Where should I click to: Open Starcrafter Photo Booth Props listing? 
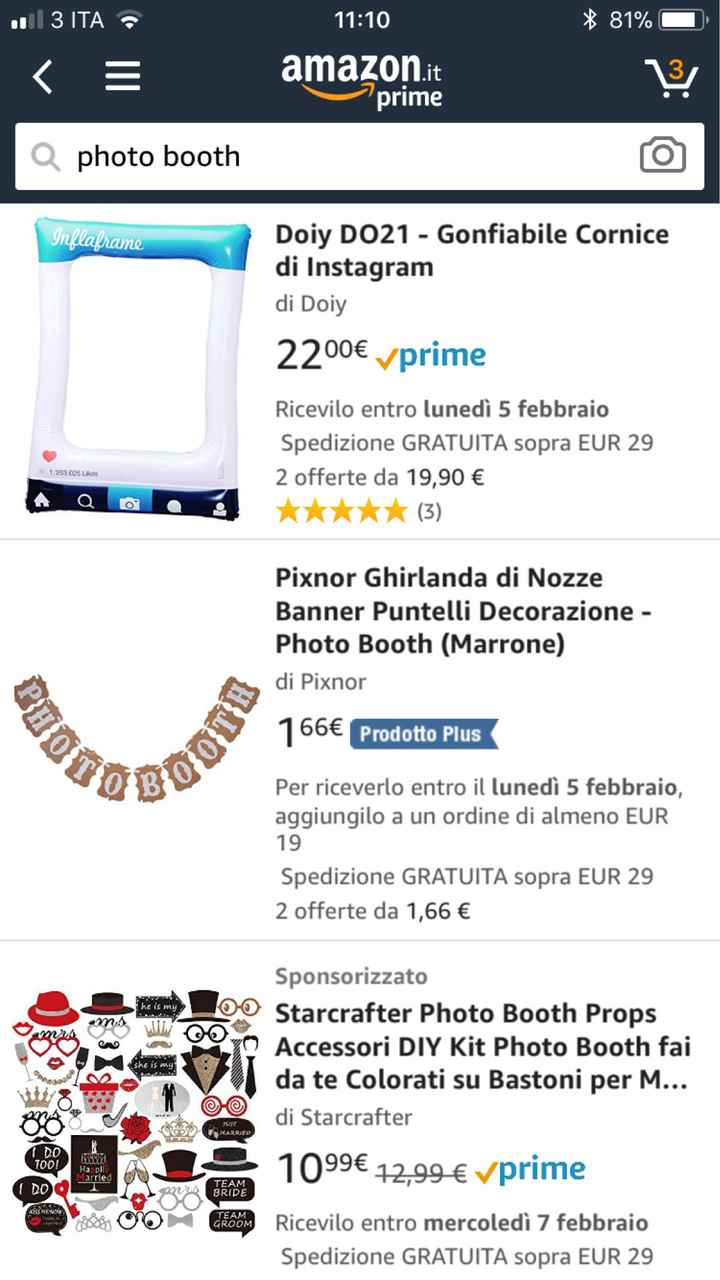[482, 1046]
